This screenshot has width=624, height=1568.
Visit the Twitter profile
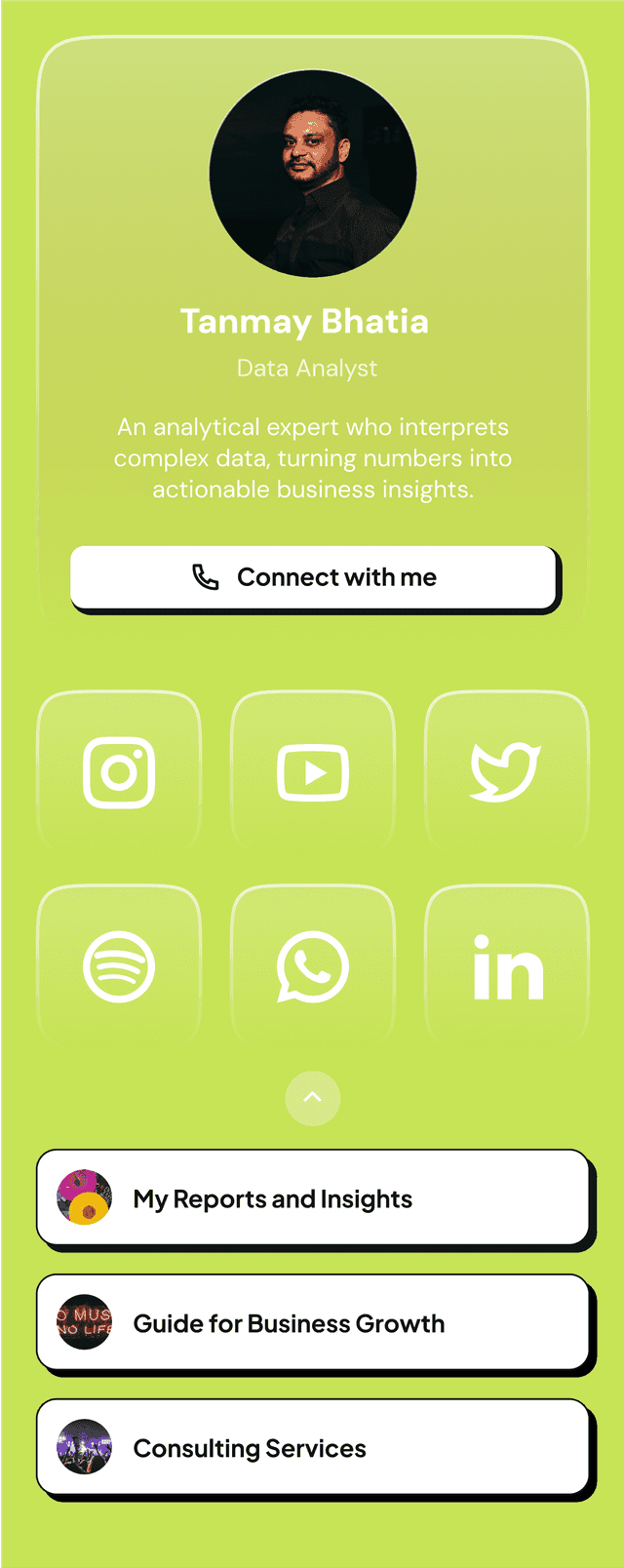(x=506, y=772)
